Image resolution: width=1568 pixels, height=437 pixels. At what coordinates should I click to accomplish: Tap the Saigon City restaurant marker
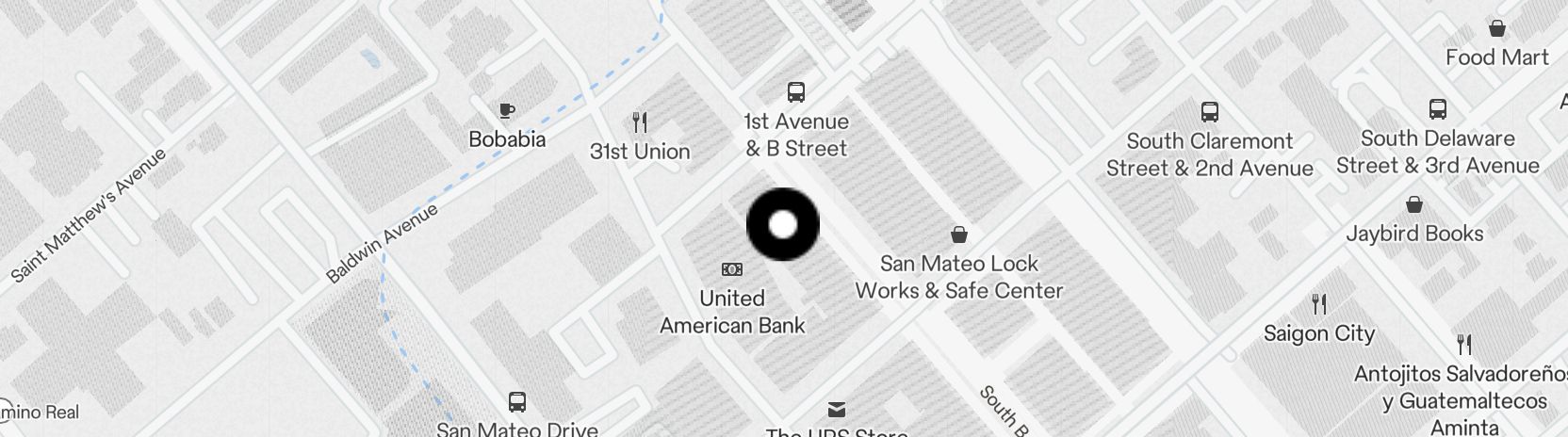coord(1319,304)
